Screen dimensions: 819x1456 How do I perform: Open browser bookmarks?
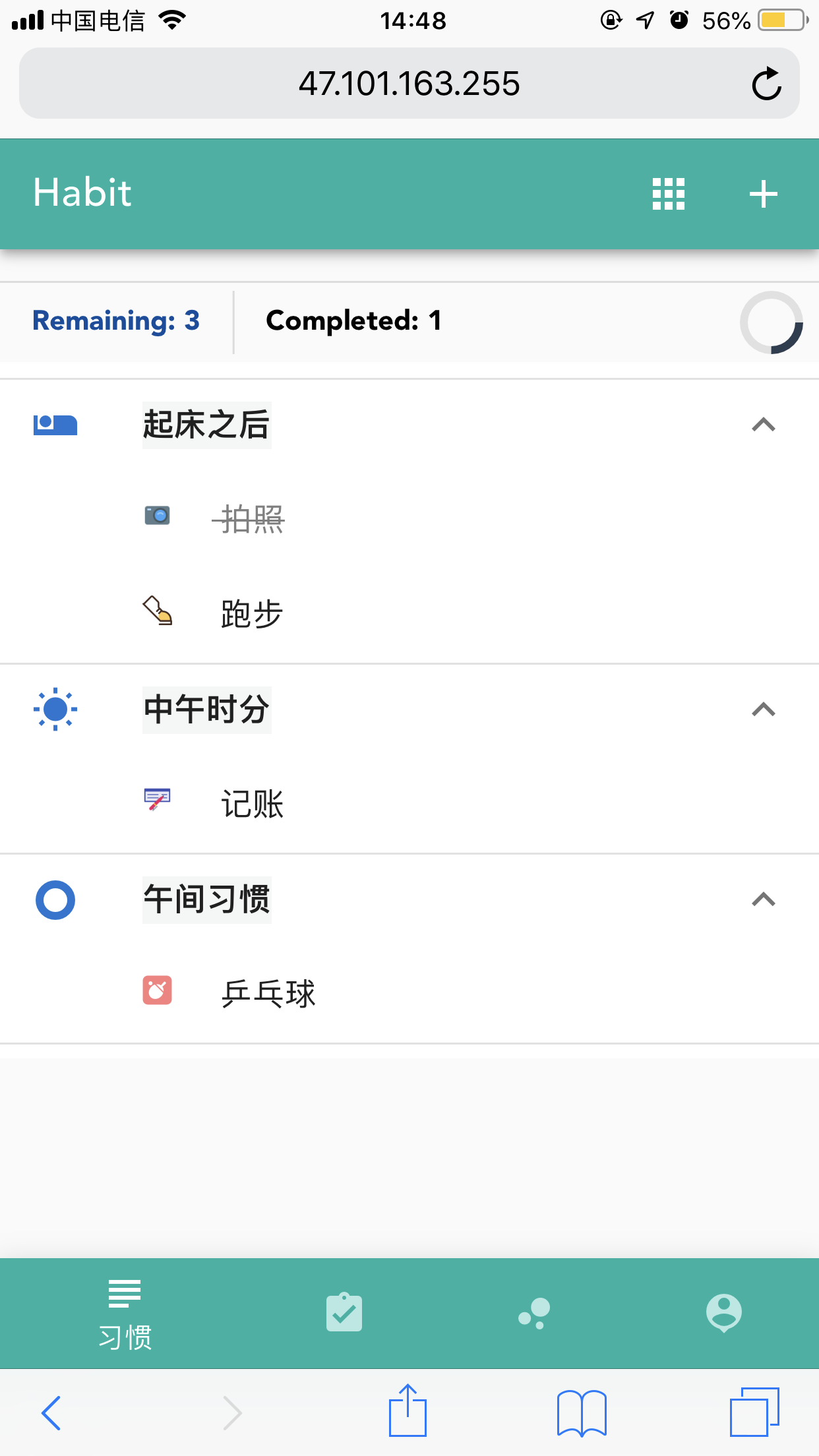point(582,1412)
